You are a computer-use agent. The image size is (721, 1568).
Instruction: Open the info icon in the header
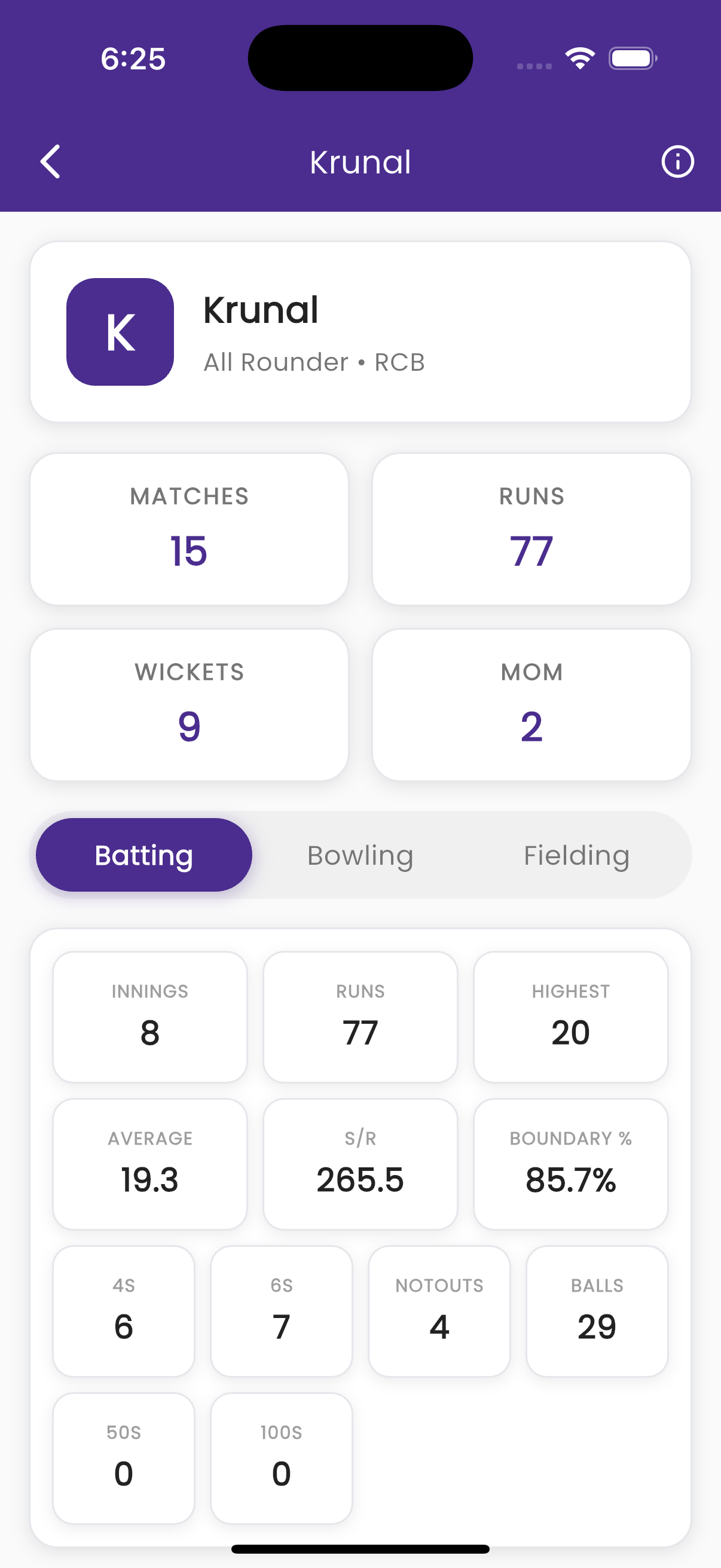tap(677, 161)
